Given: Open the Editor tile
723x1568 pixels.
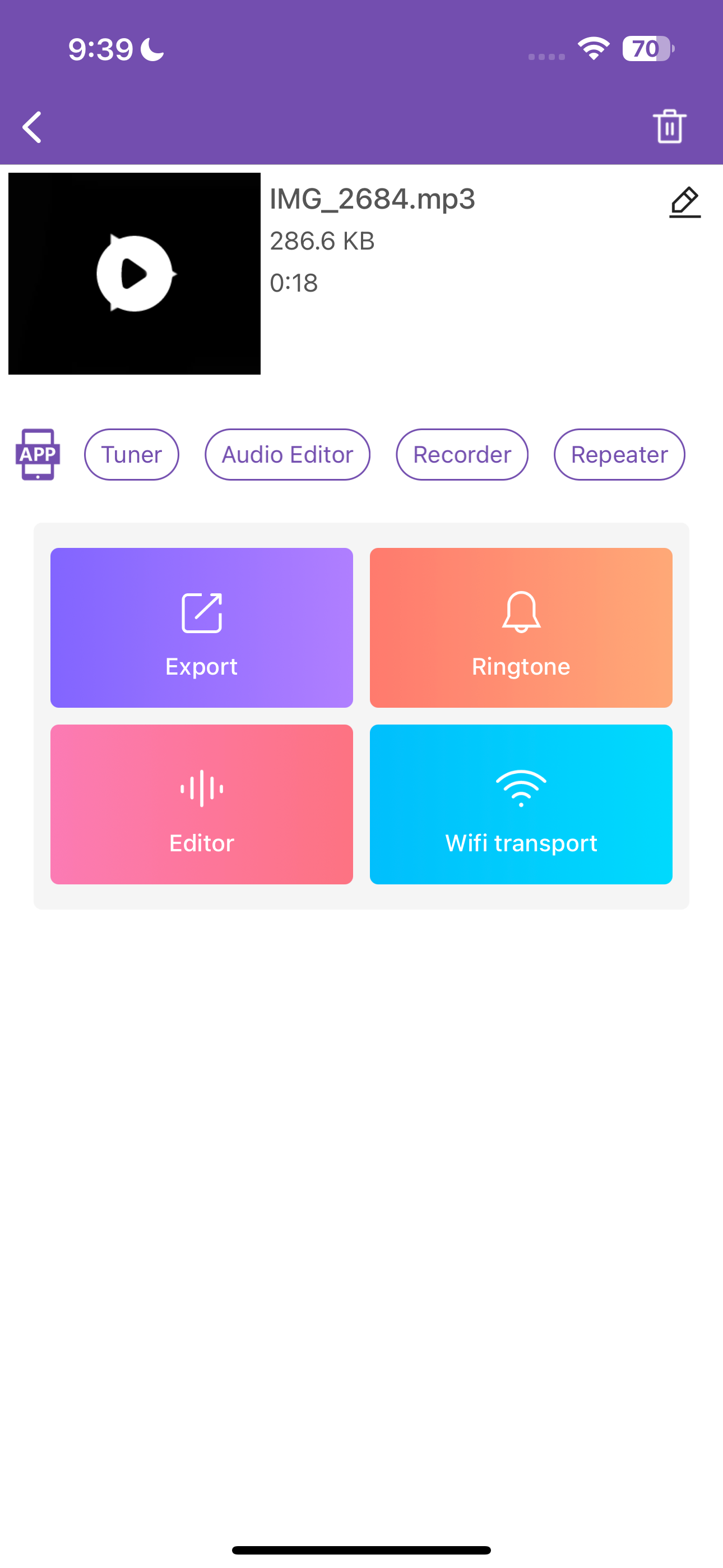Looking at the screenshot, I should tap(201, 804).
